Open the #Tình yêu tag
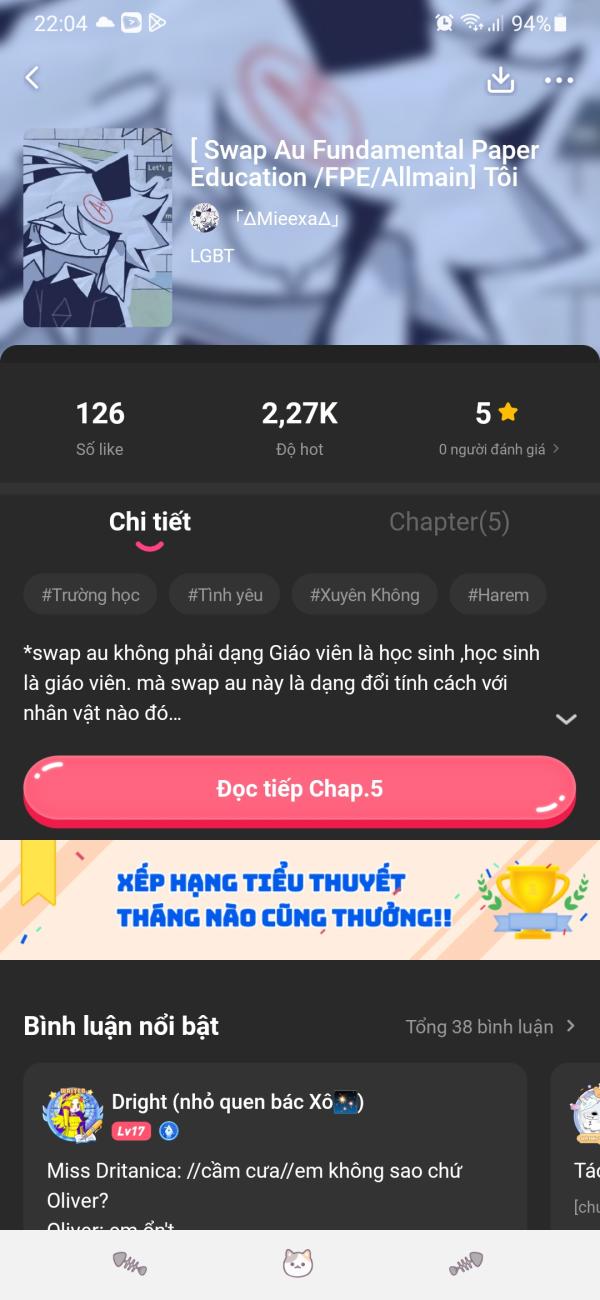The height and width of the screenshot is (1300, 600). click(225, 595)
